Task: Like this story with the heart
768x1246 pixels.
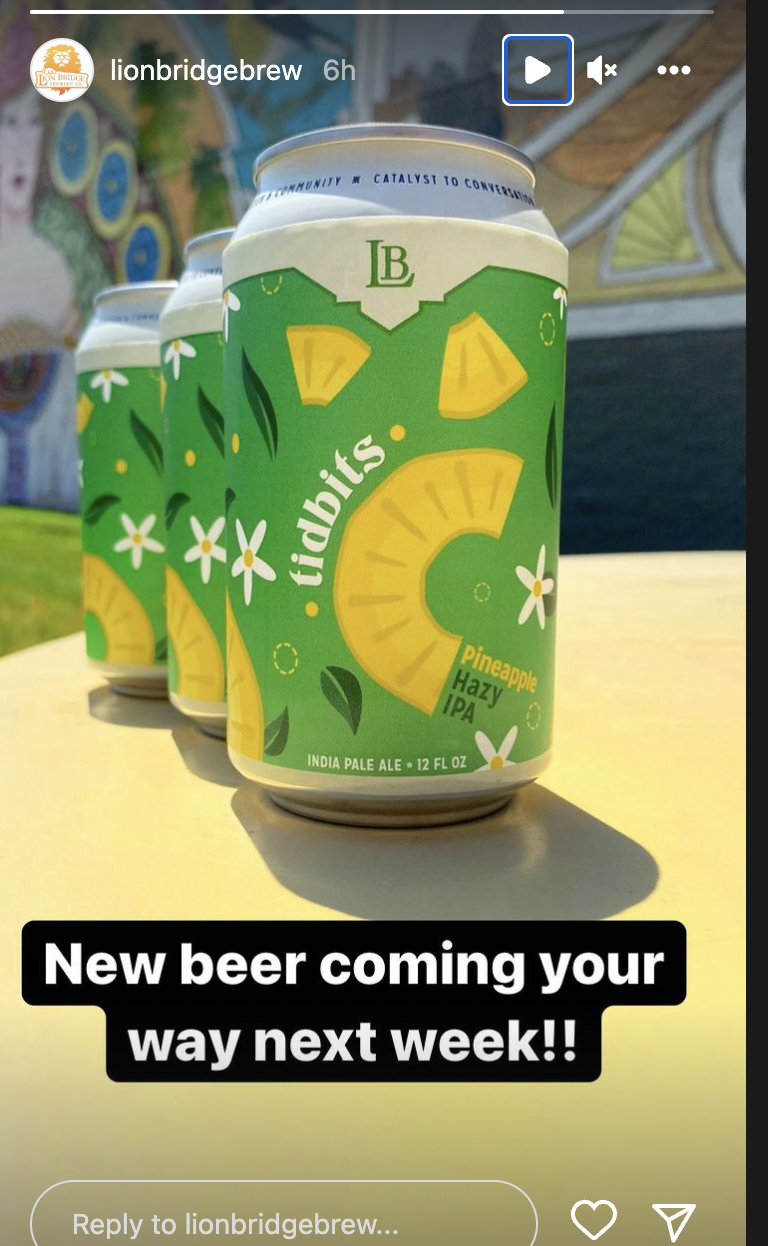Action: coord(593,1221)
